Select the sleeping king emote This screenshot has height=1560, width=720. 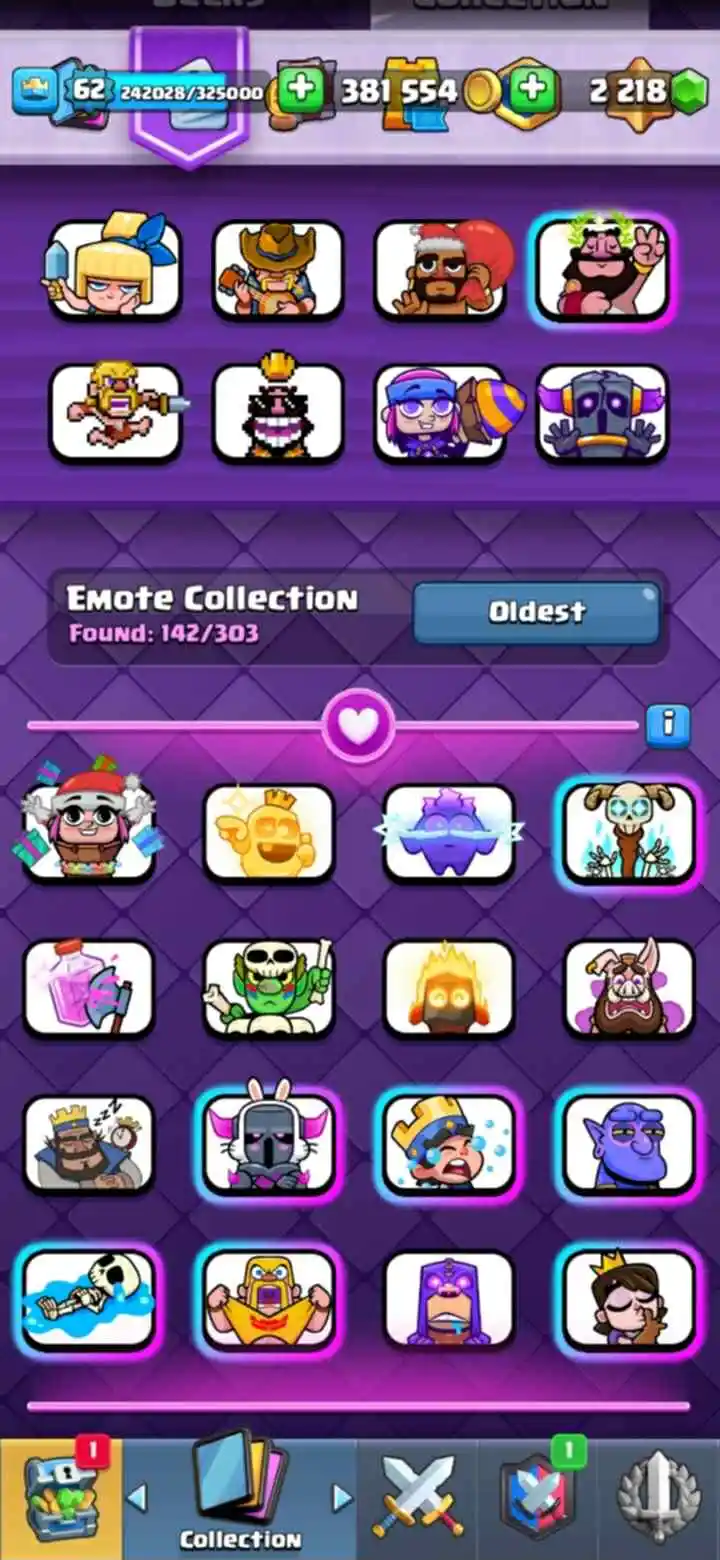[x=89, y=1144]
